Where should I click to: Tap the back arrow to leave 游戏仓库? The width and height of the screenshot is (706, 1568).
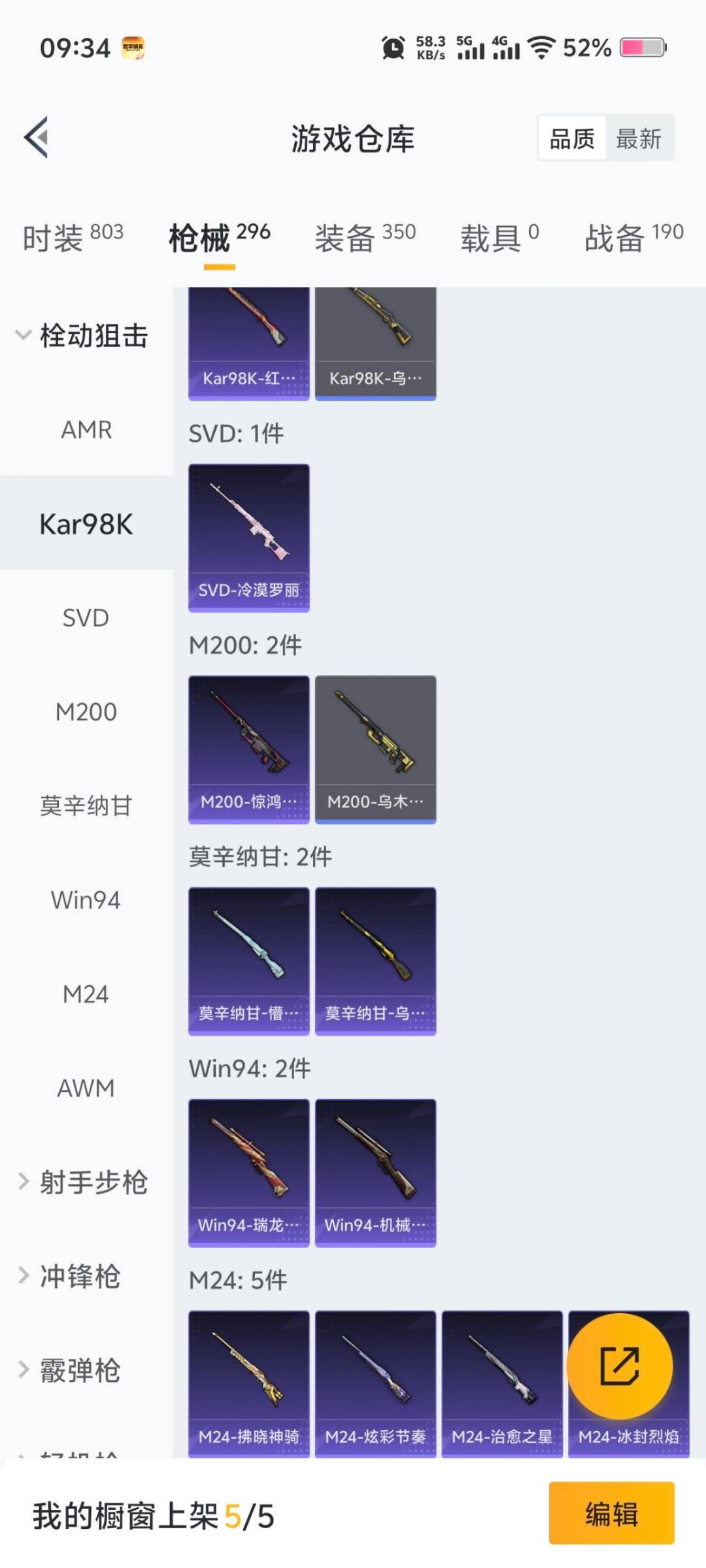coord(35,137)
